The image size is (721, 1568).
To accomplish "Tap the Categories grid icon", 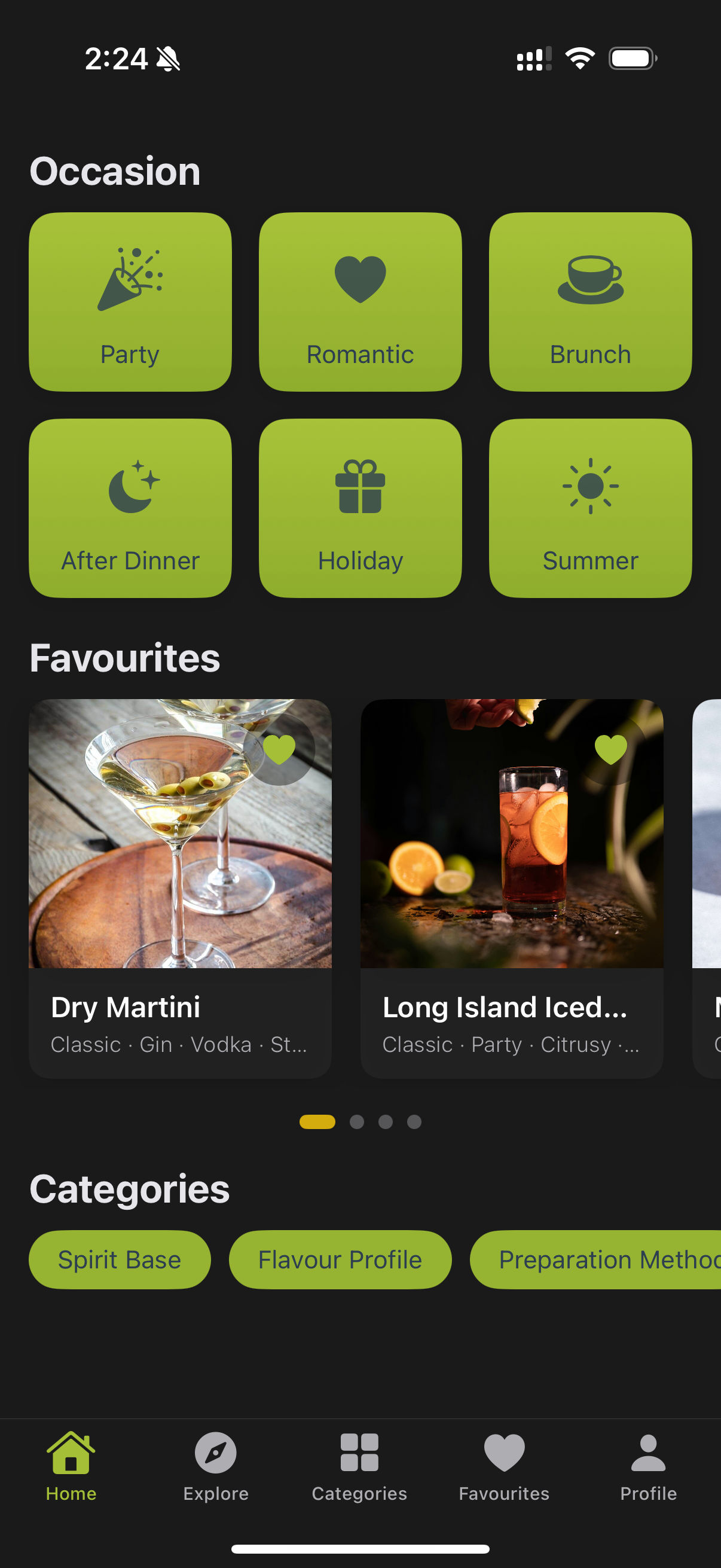I will pos(359,1452).
